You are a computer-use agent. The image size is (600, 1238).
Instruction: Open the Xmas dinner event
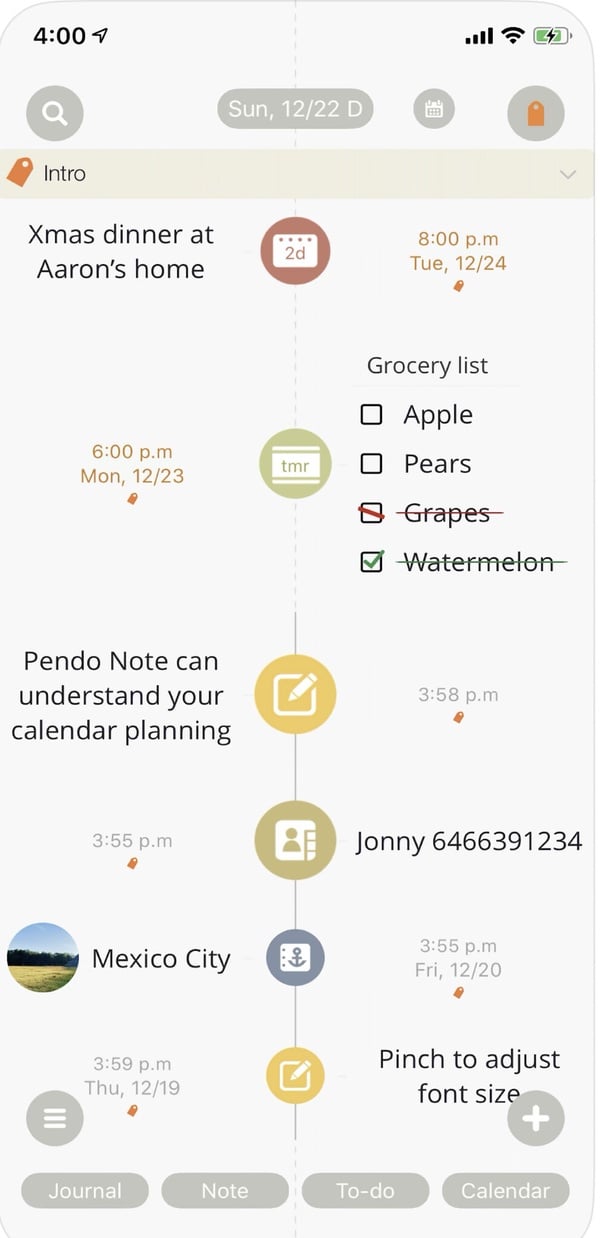[x=120, y=251]
